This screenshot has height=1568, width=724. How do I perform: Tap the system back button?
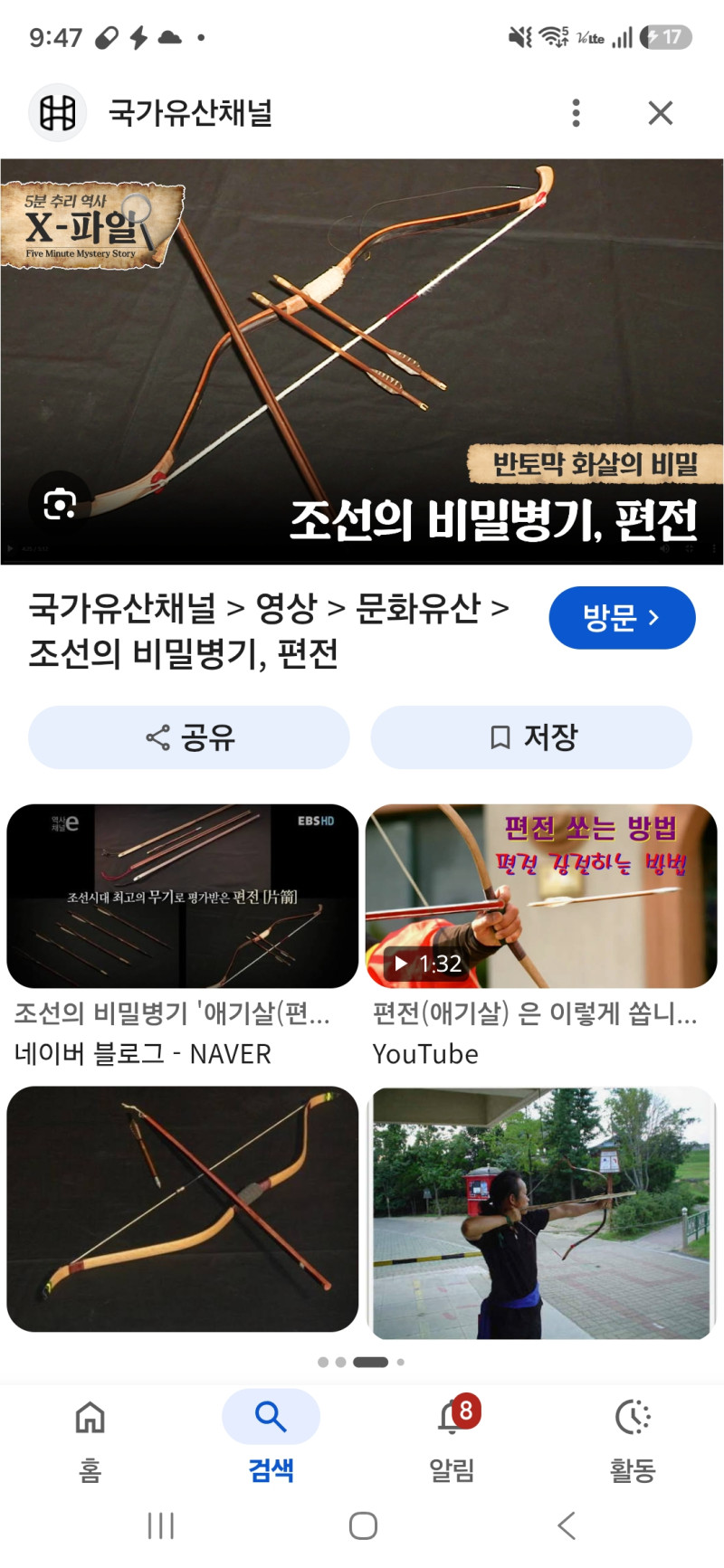pos(567,1526)
